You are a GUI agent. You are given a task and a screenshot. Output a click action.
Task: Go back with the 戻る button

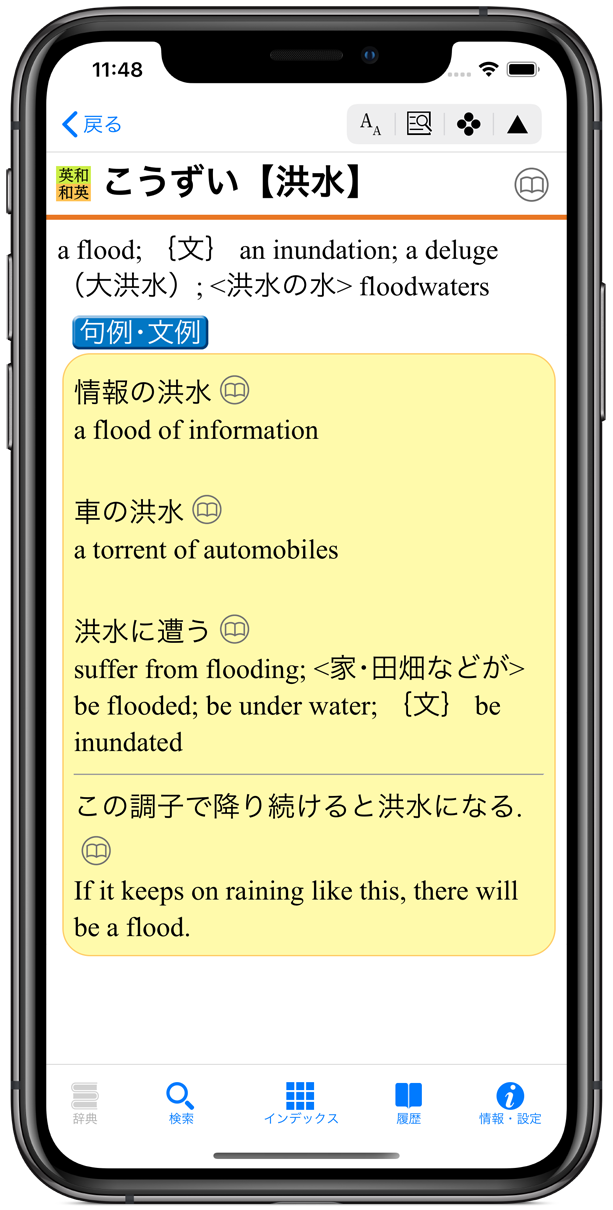click(x=92, y=124)
